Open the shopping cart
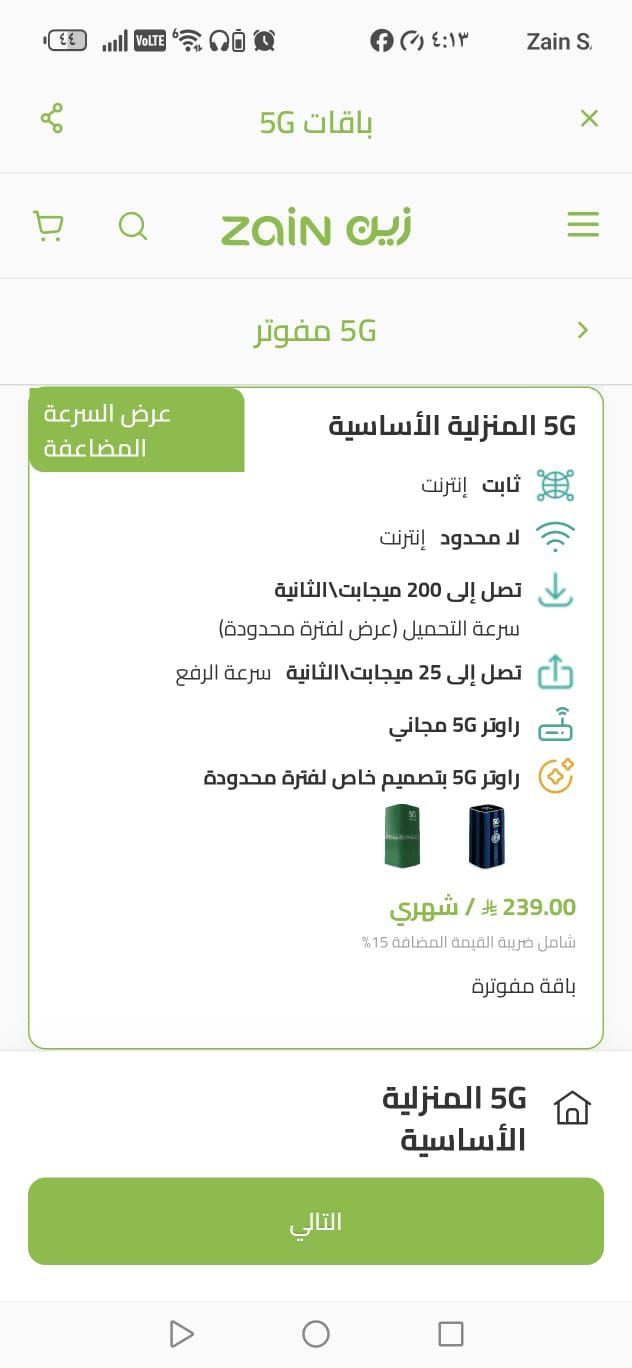The image size is (632, 1368). 48,226
